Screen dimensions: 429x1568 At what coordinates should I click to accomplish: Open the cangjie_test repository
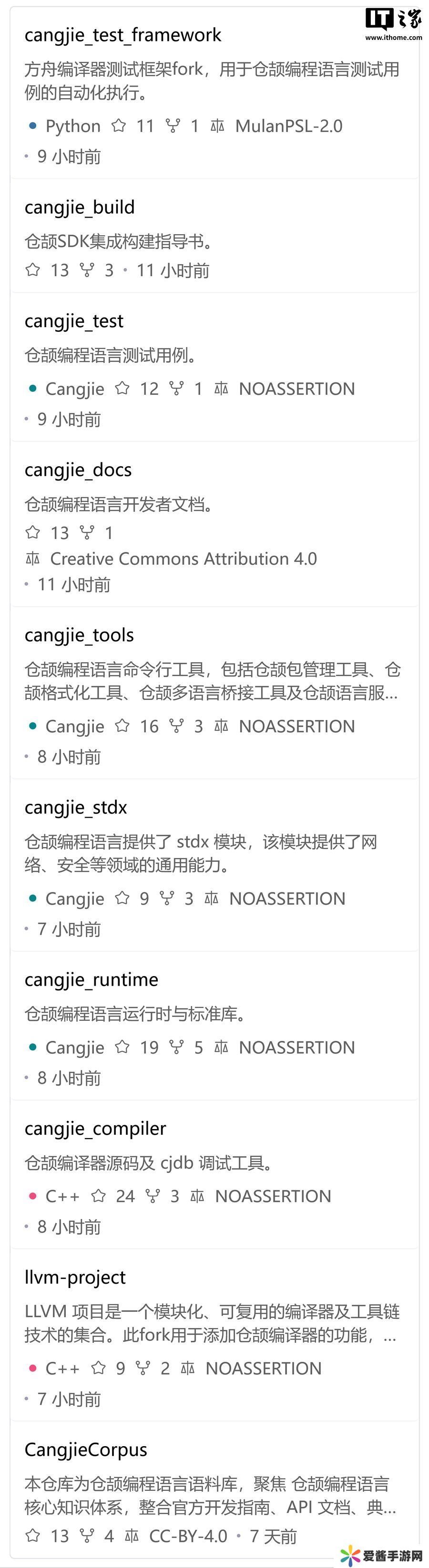tap(74, 321)
